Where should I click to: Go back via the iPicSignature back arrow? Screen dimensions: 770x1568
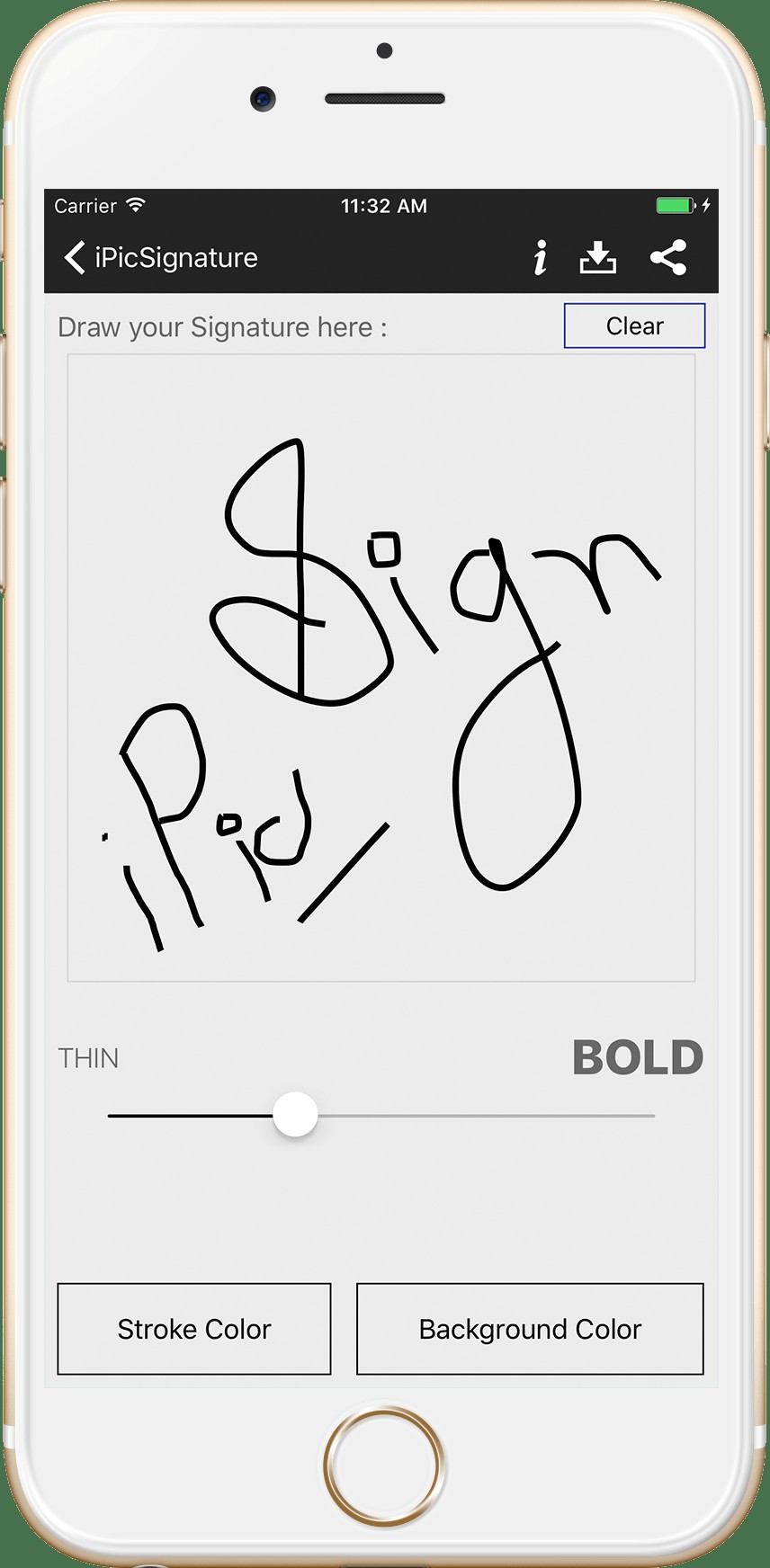coord(74,258)
